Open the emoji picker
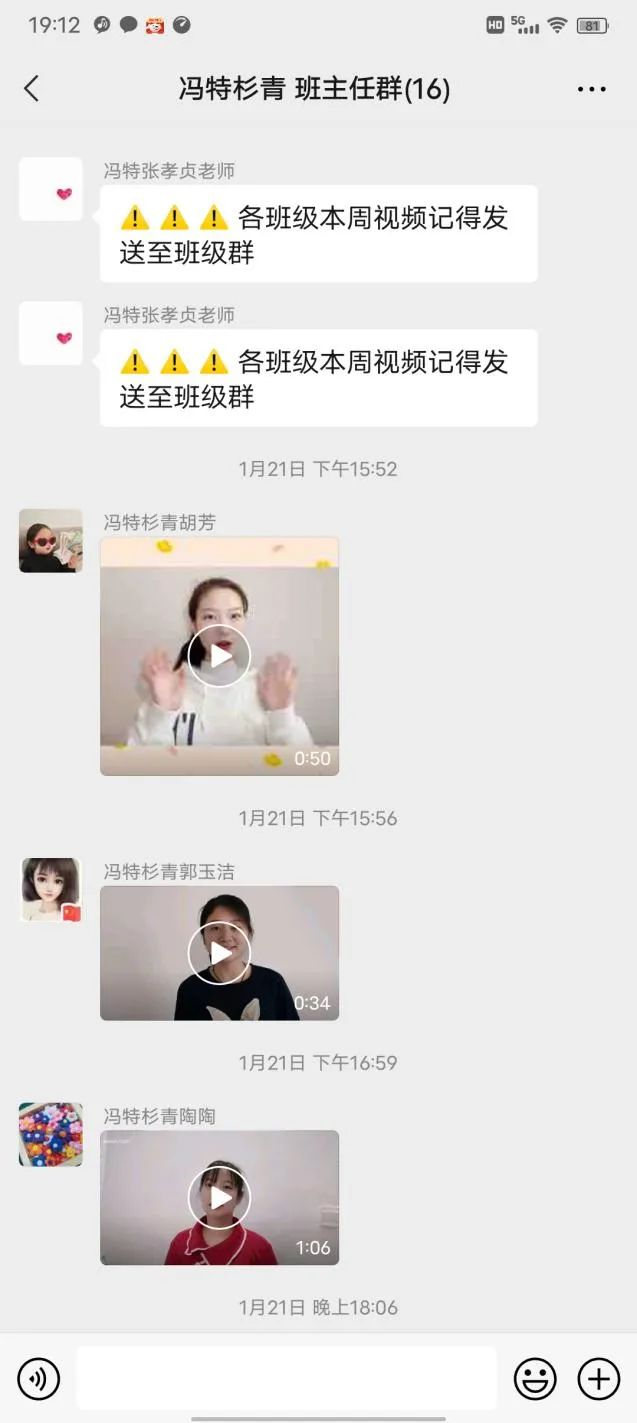637x1423 pixels. 535,1379
